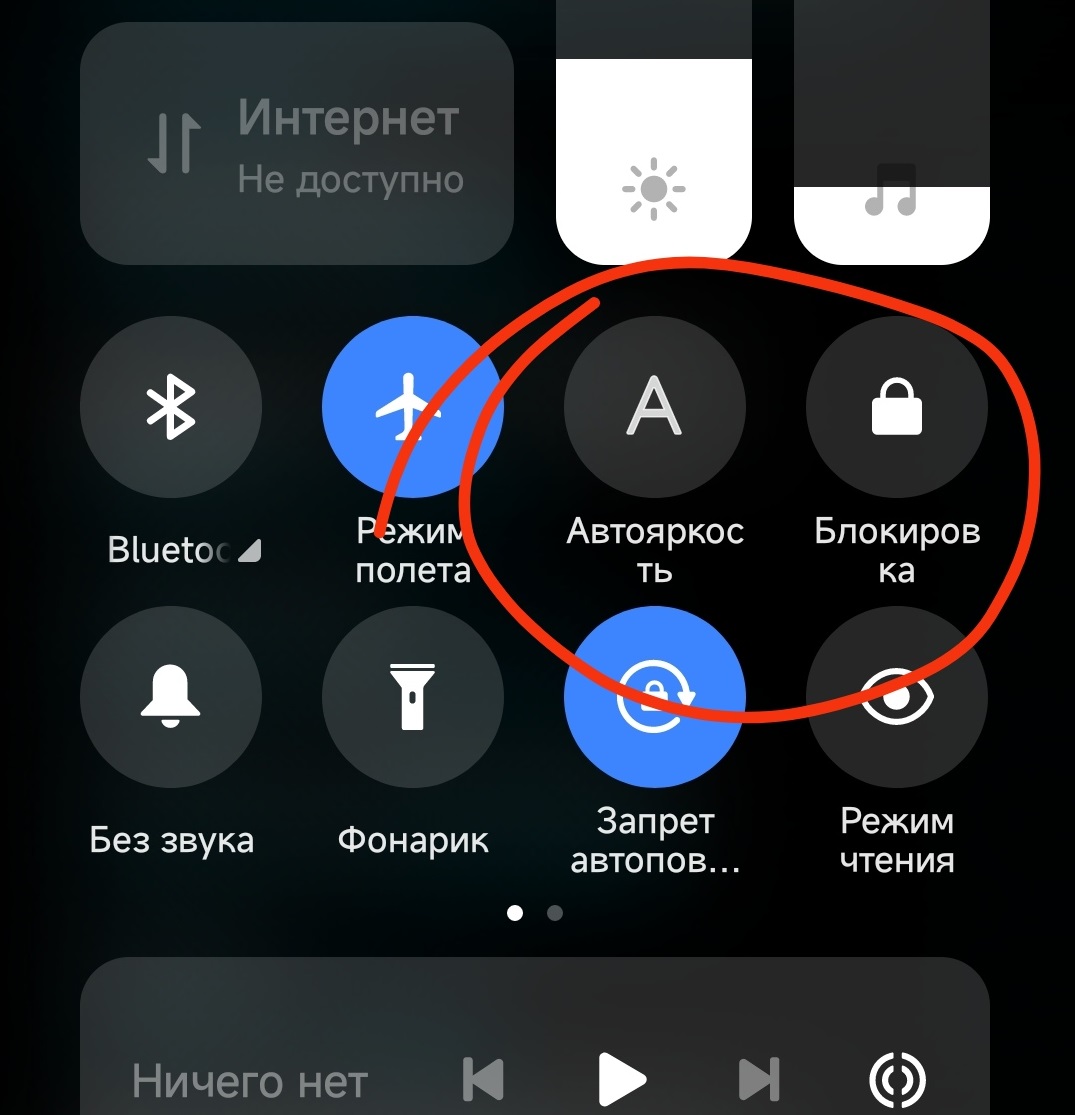Enable Без звука silent mode
The height and width of the screenshot is (1115, 1075).
[x=171, y=697]
